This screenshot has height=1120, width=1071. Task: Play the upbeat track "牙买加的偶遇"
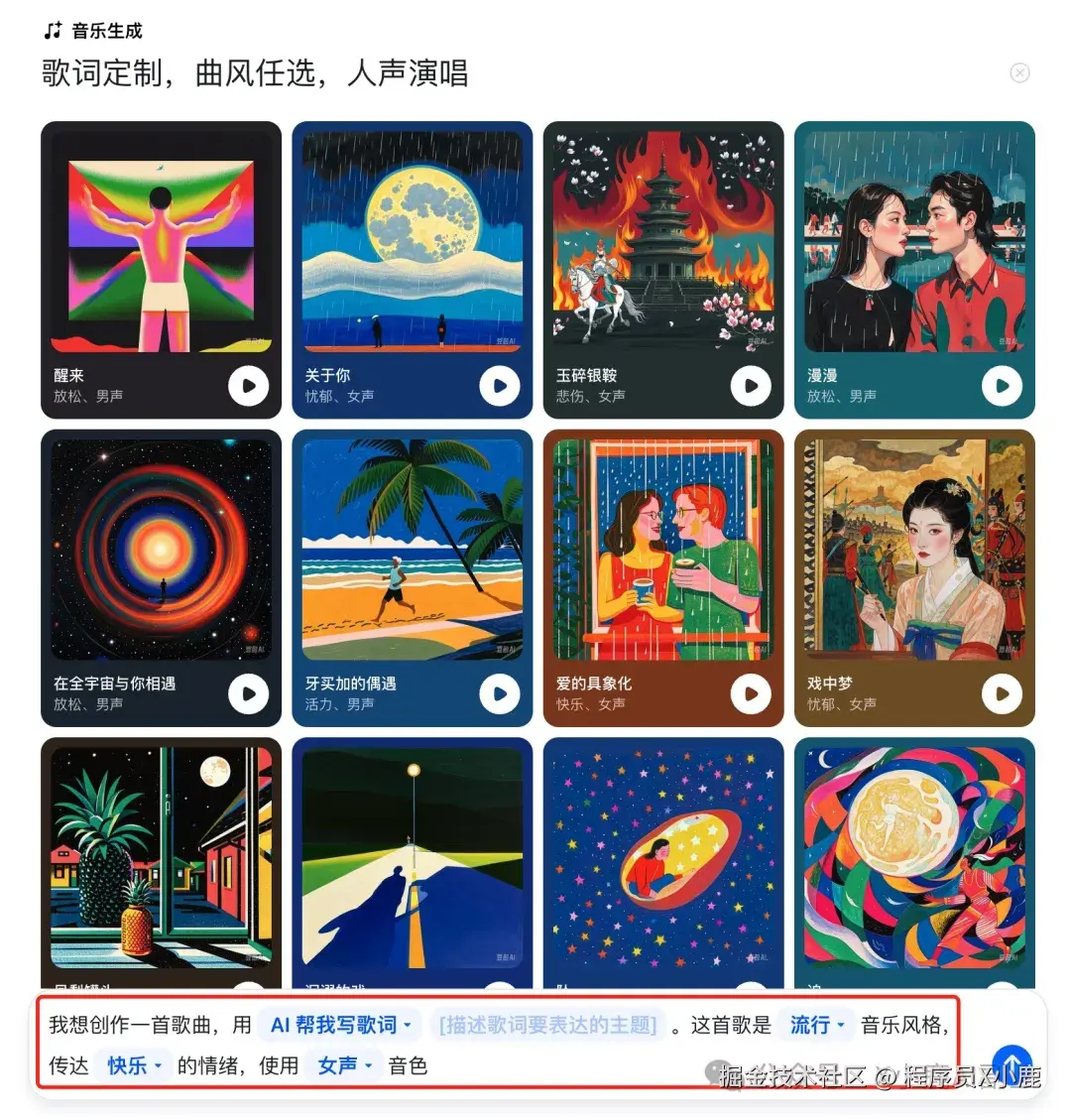pos(500,694)
